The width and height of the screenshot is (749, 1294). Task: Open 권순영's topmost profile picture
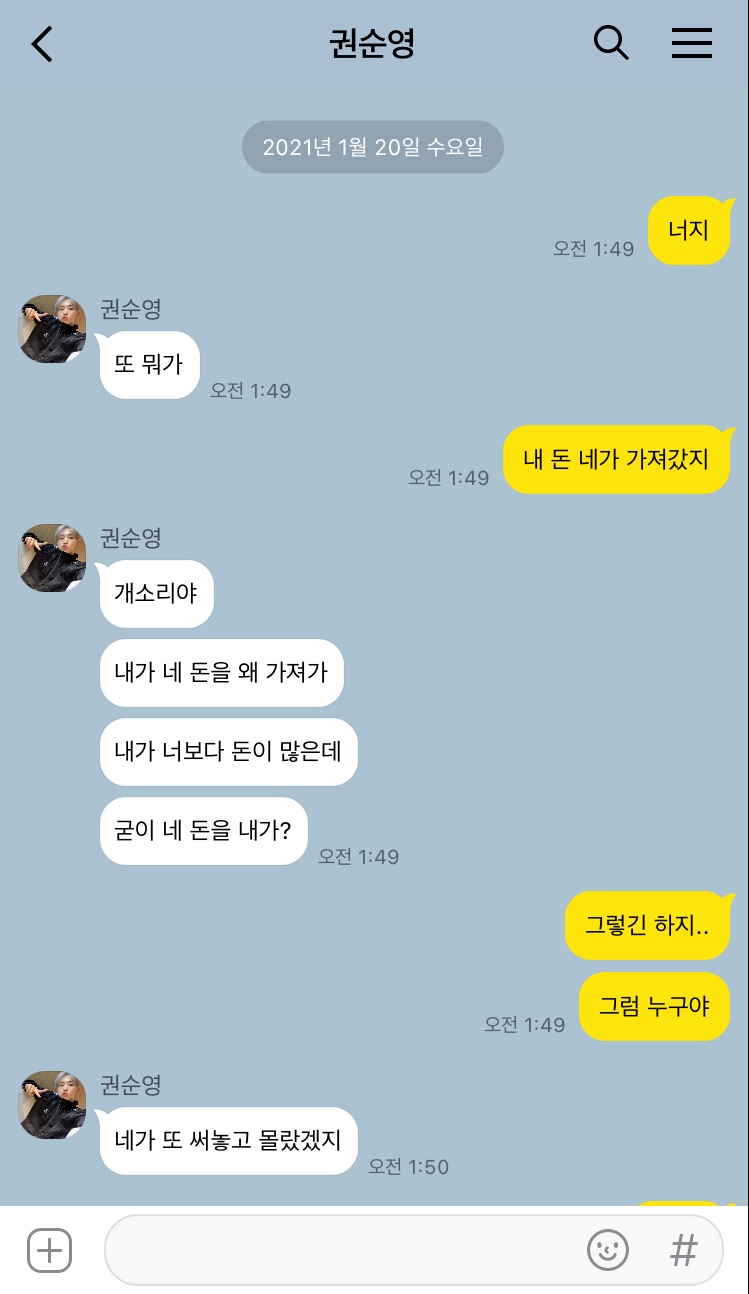tap(51, 329)
